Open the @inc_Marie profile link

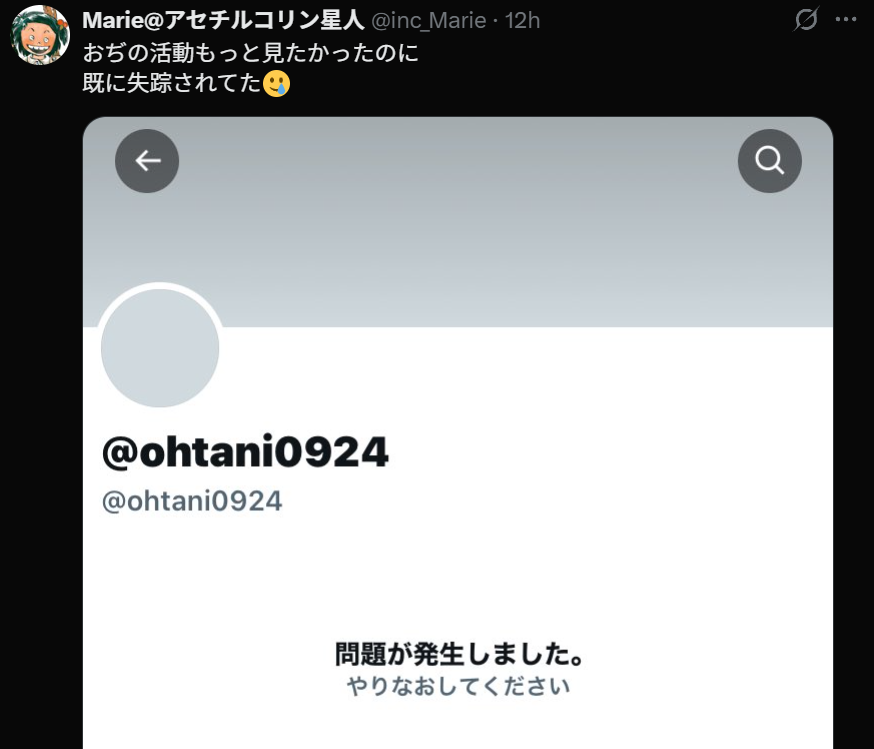click(x=428, y=20)
